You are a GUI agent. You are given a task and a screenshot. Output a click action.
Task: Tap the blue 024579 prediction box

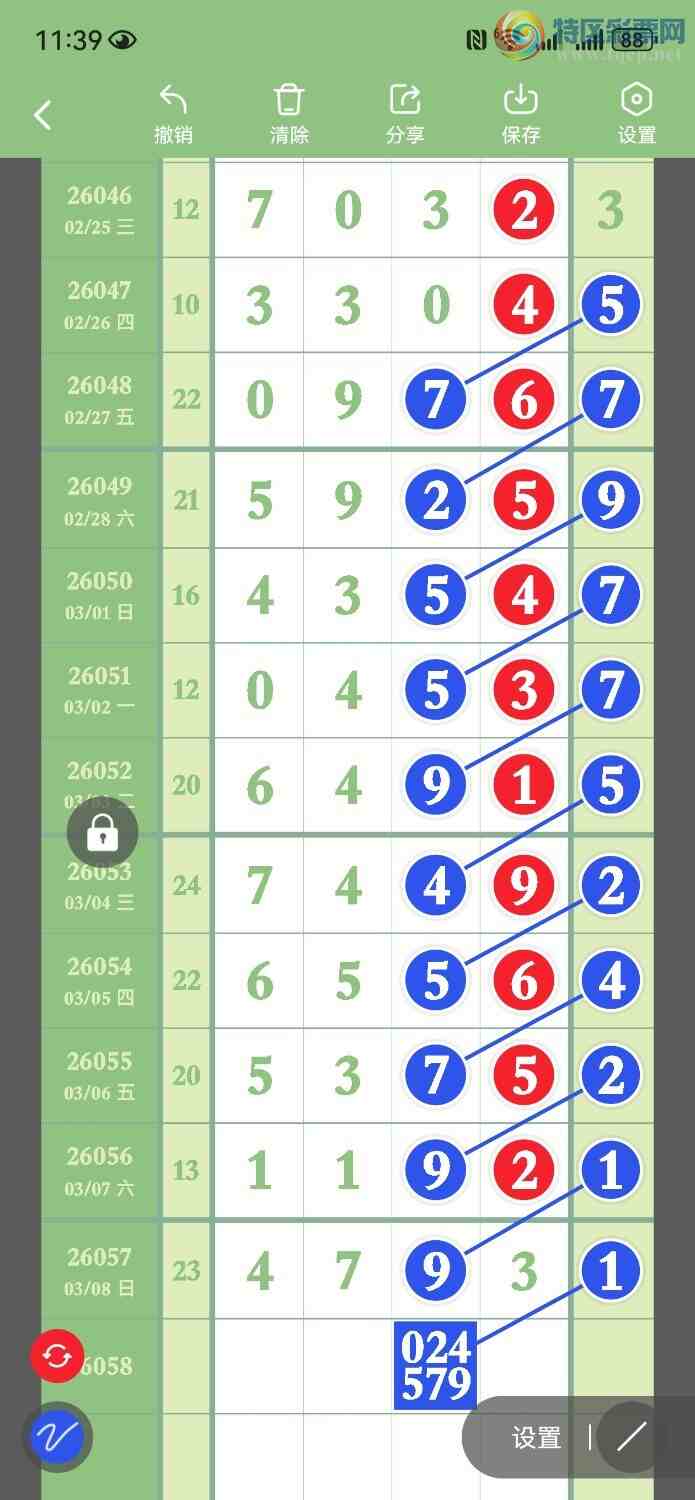(x=435, y=1366)
